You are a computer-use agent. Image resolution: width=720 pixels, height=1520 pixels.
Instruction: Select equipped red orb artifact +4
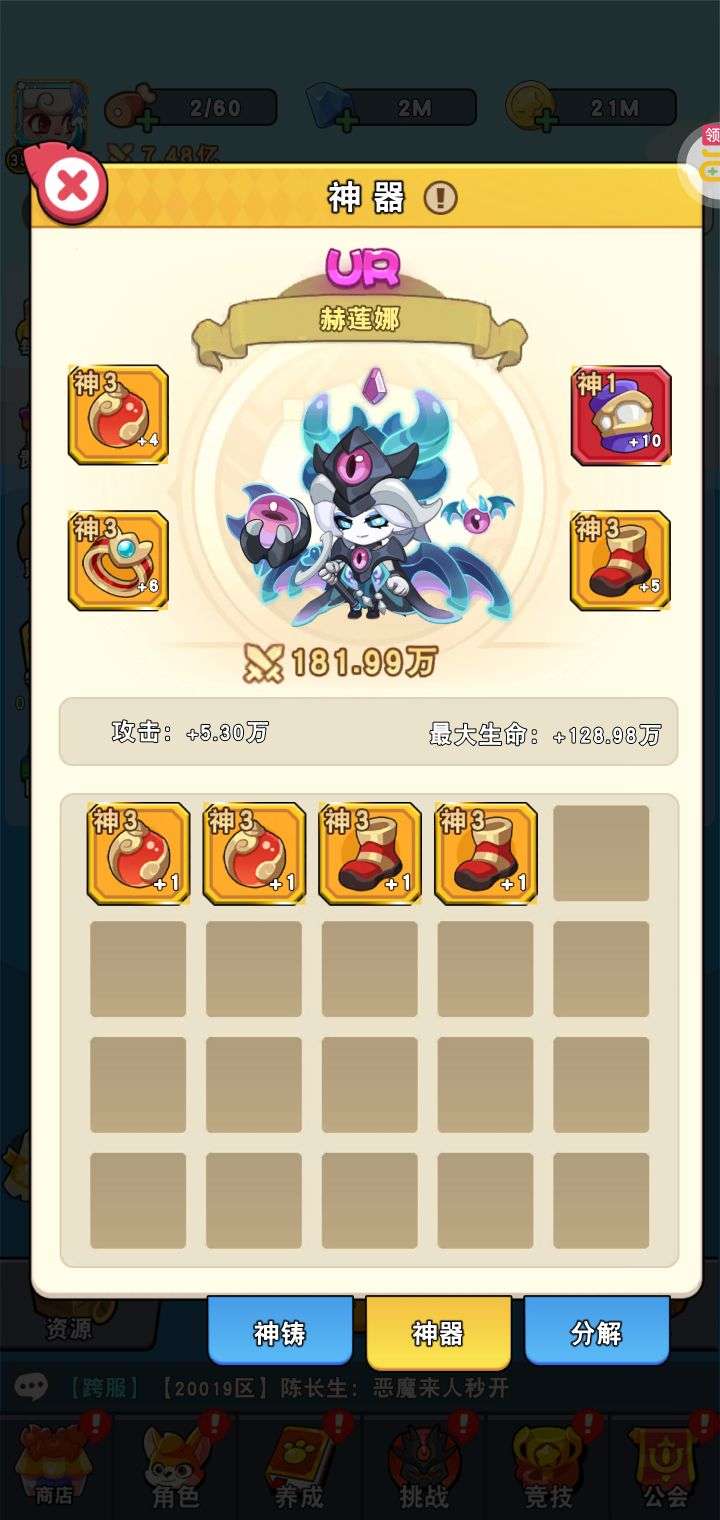click(118, 414)
